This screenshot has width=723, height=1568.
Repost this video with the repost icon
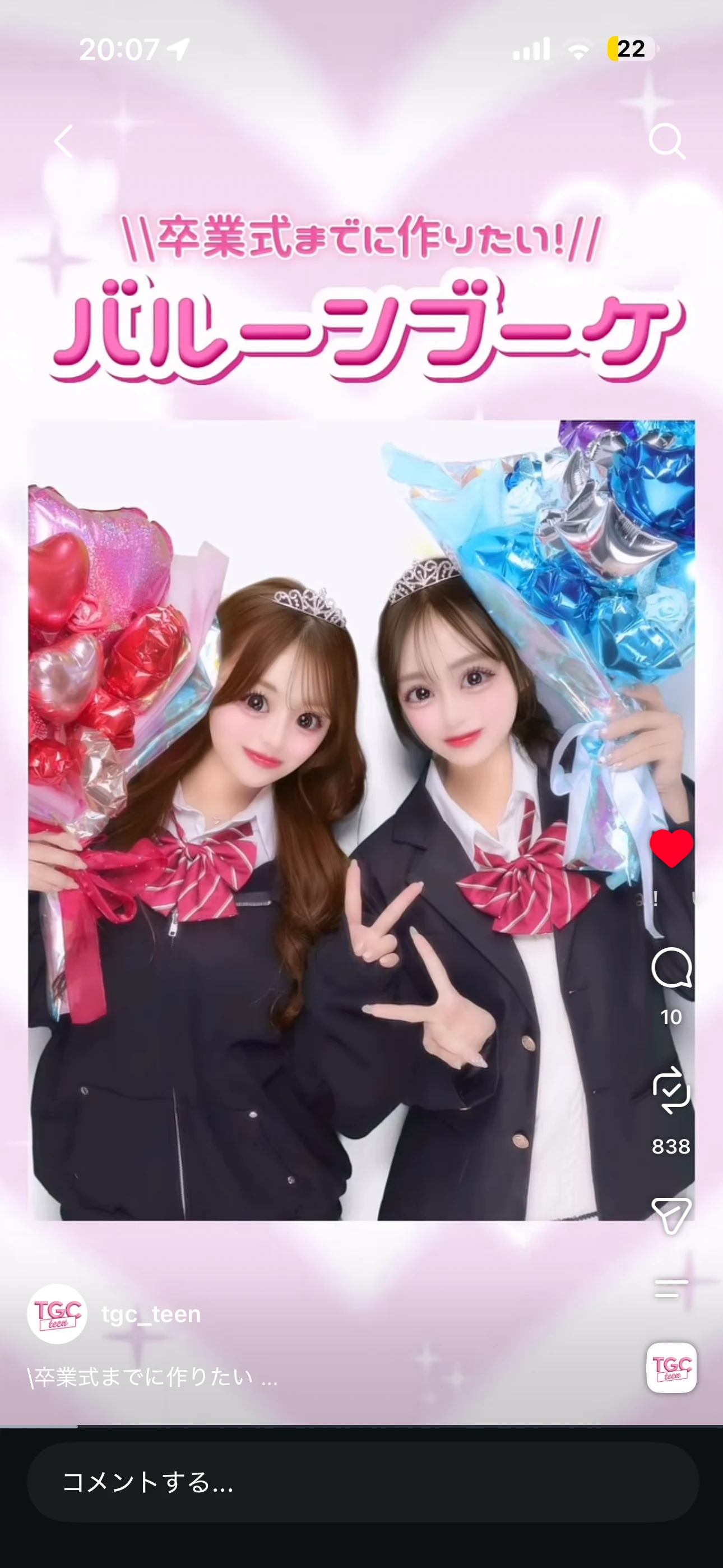tap(671, 1090)
